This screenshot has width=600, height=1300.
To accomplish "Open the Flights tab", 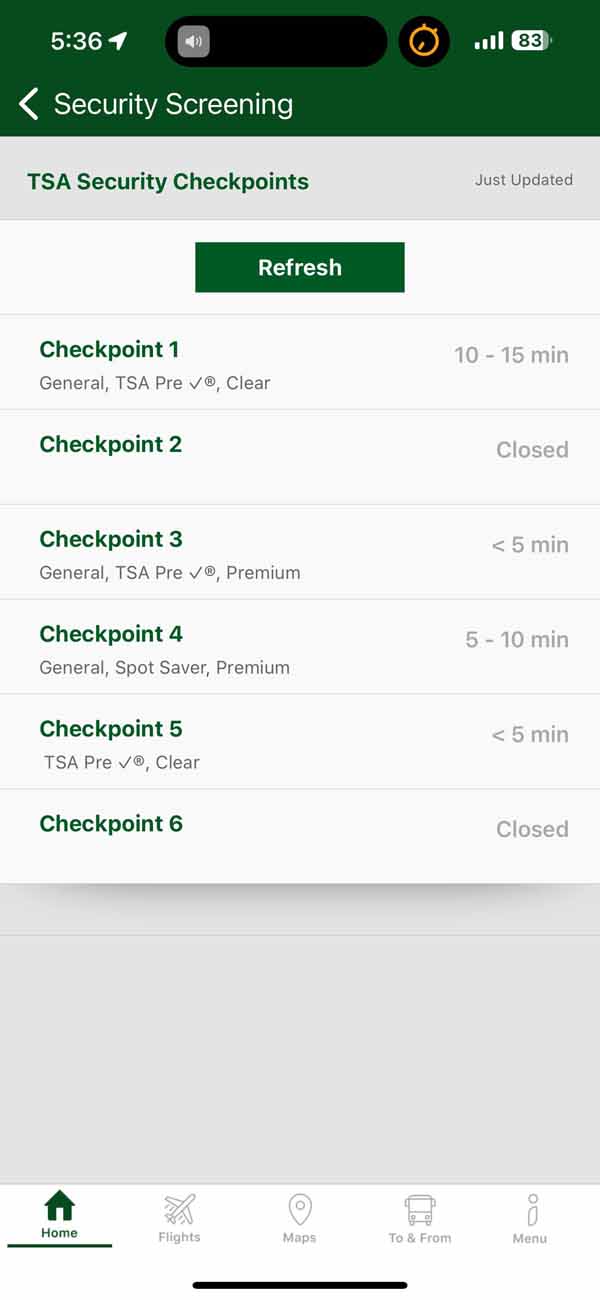I will (x=180, y=1216).
